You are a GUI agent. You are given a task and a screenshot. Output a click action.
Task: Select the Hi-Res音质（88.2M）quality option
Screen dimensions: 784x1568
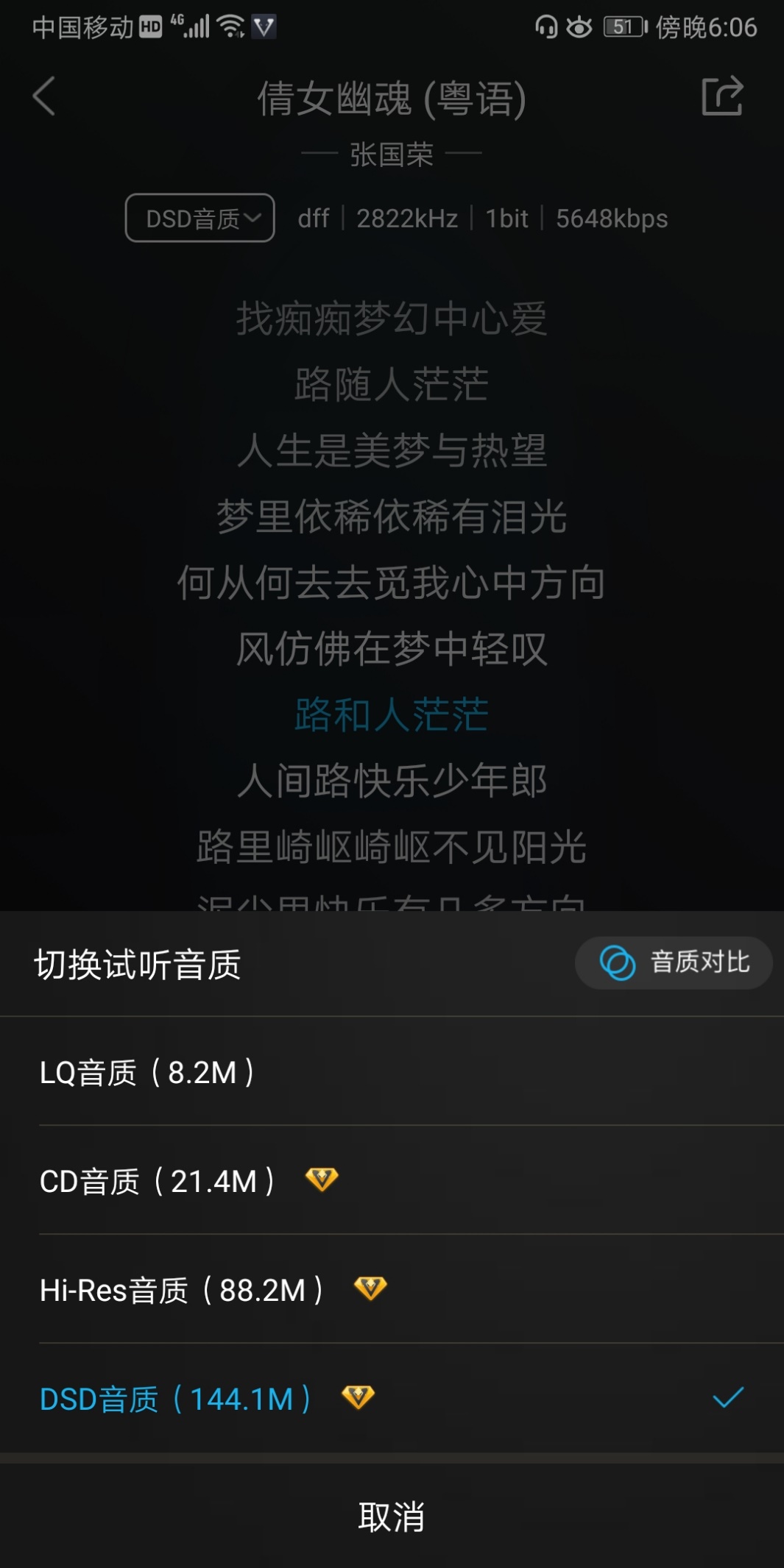click(x=180, y=1287)
